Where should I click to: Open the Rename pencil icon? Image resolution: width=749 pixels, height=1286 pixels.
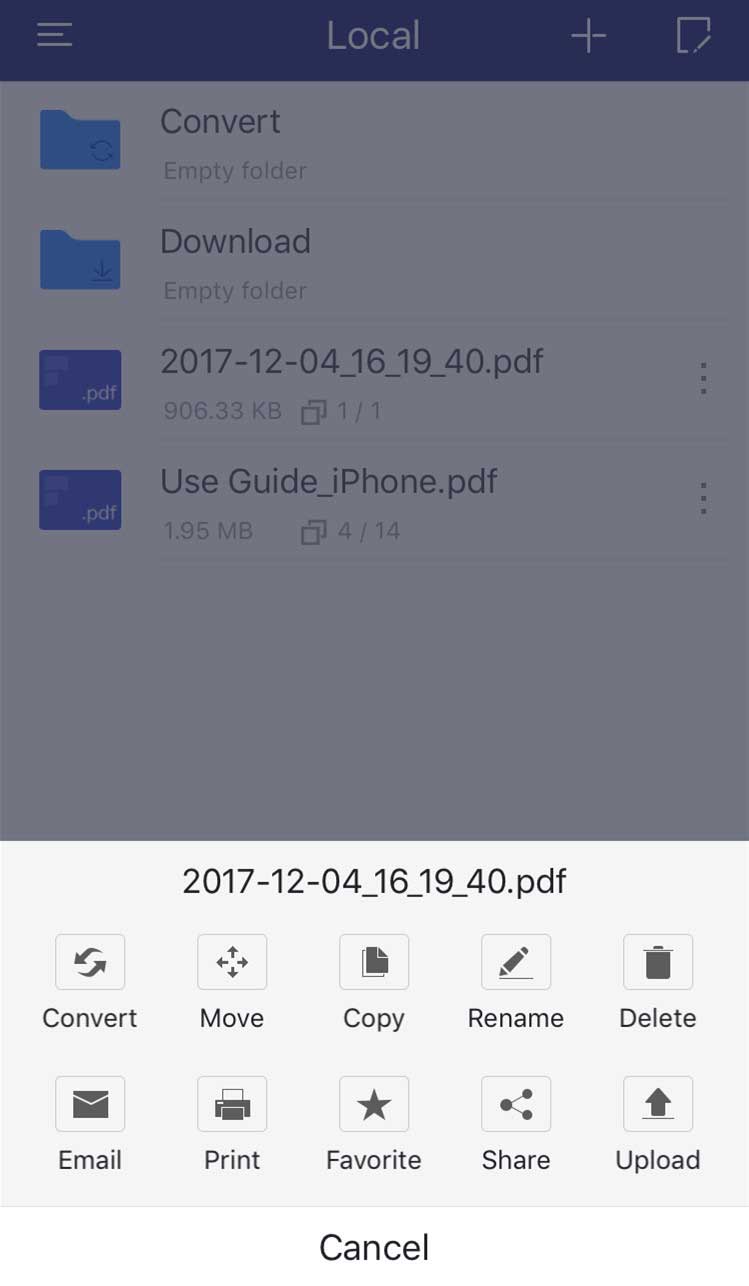pyautogui.click(x=515, y=962)
